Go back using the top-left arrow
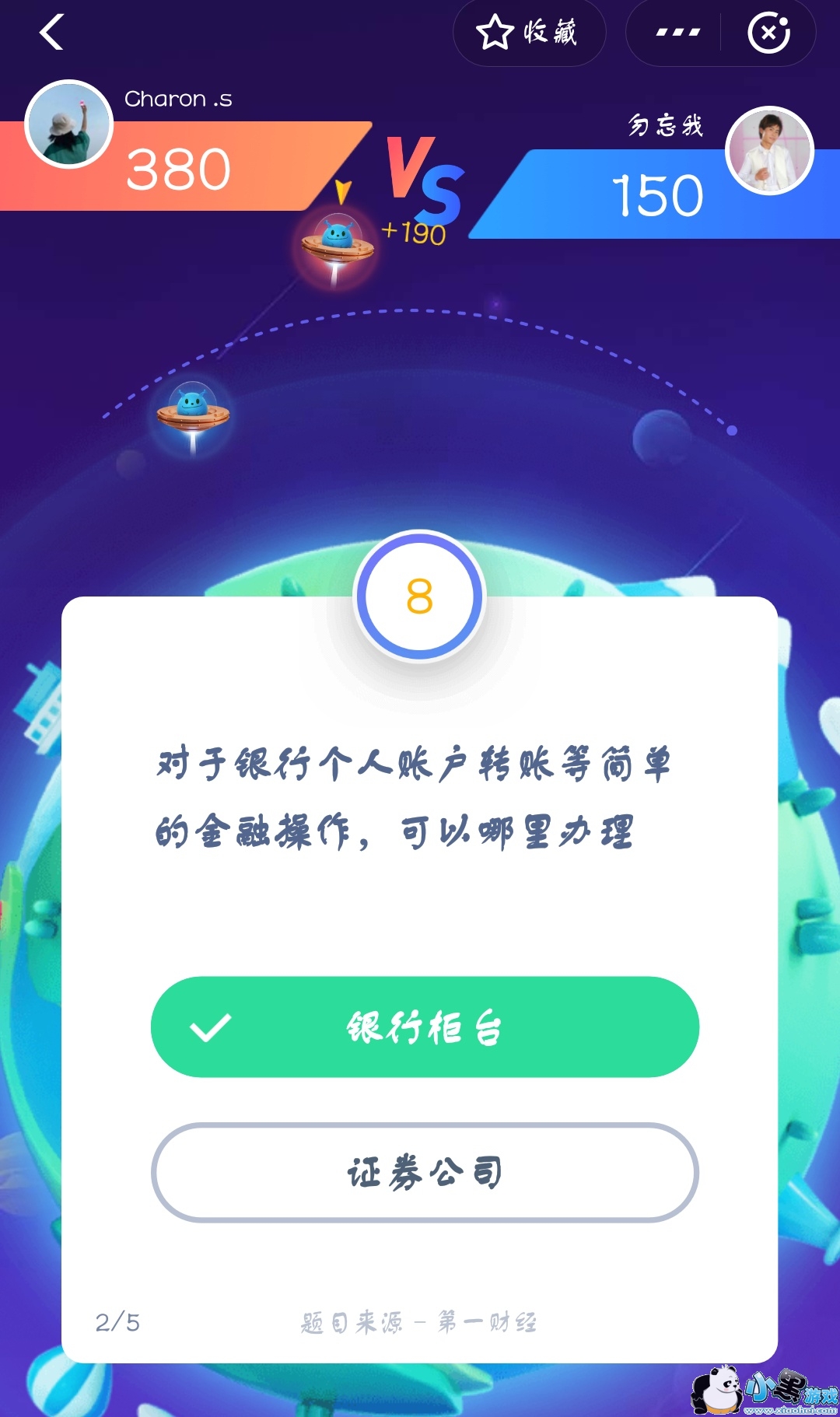Viewport: 840px width, 1417px height. [51, 33]
